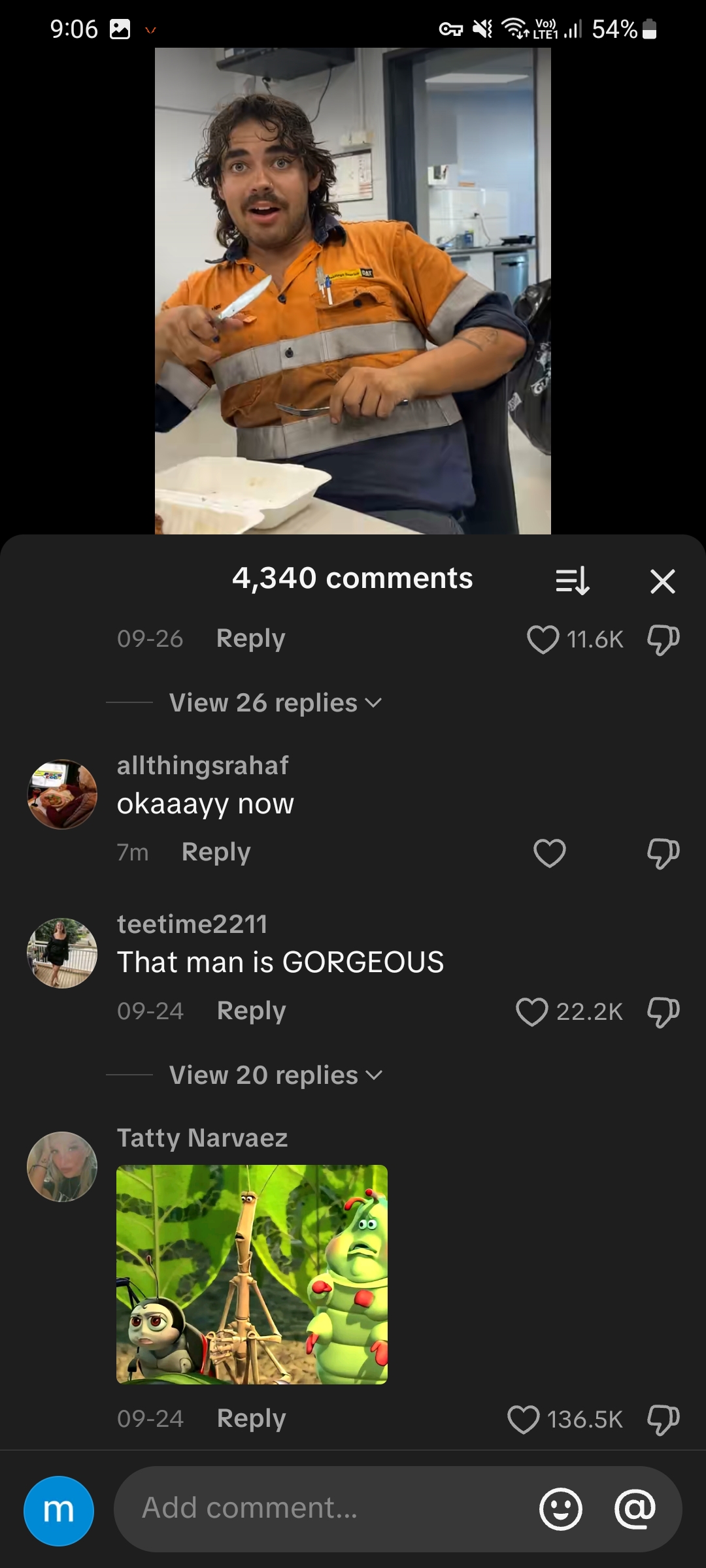Reply to allthingsrahaf's comment

216,852
